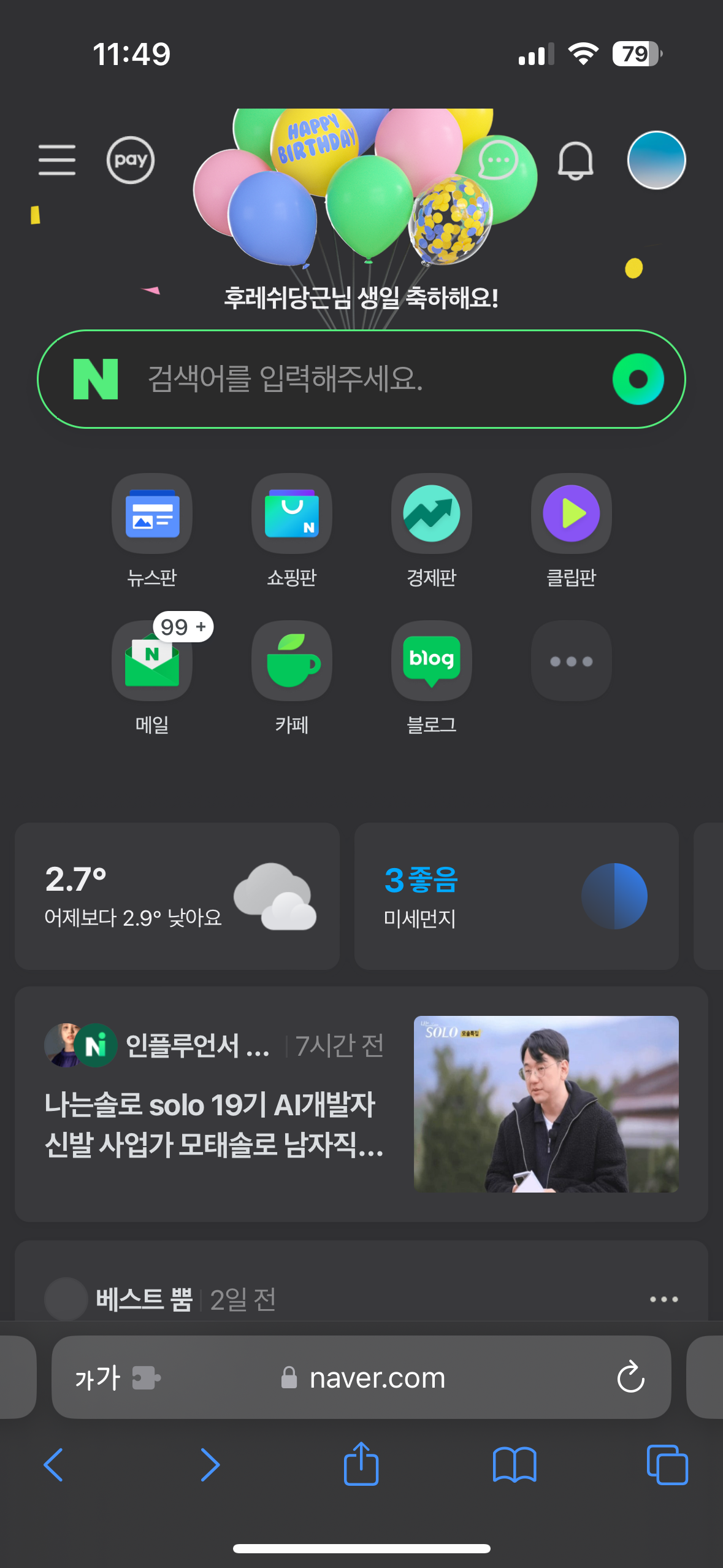Open the 나는솔로 solo 19기 article

(361, 1104)
